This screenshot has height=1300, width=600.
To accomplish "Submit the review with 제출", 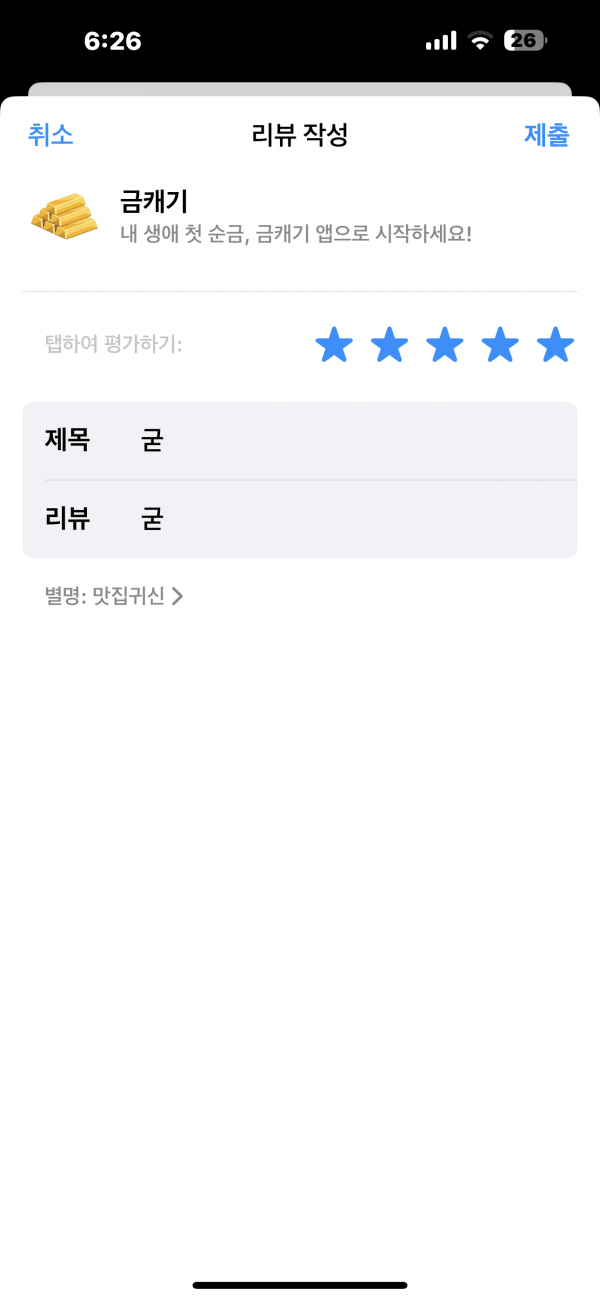I will click(x=547, y=135).
